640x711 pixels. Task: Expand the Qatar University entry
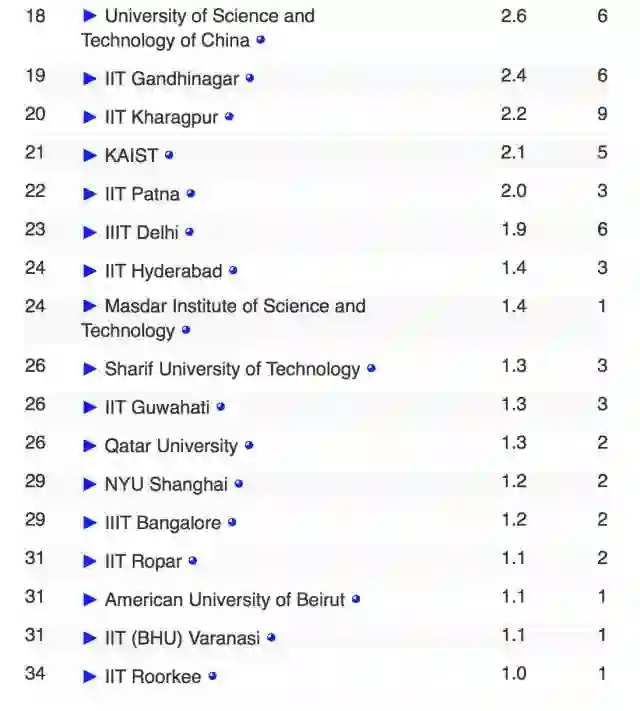pyautogui.click(x=90, y=446)
